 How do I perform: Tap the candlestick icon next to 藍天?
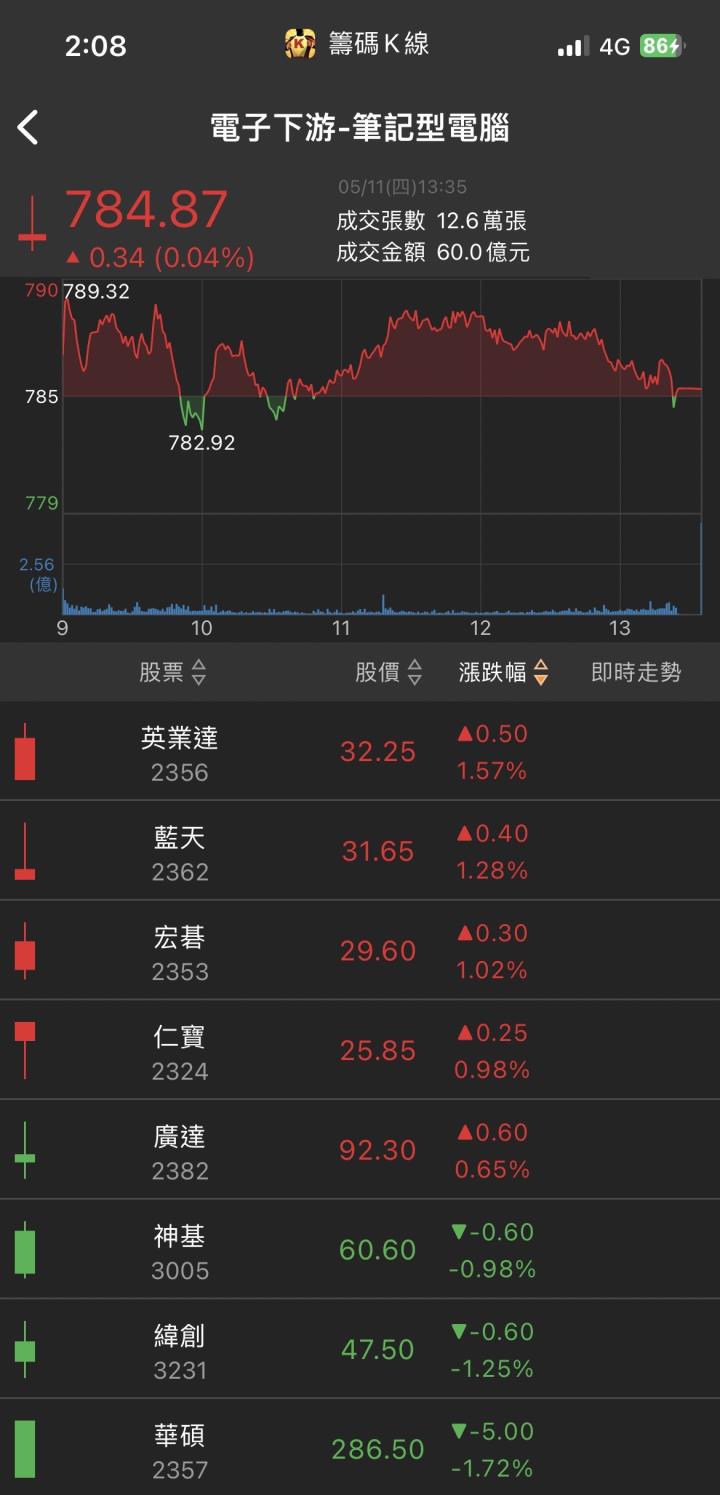(27, 851)
